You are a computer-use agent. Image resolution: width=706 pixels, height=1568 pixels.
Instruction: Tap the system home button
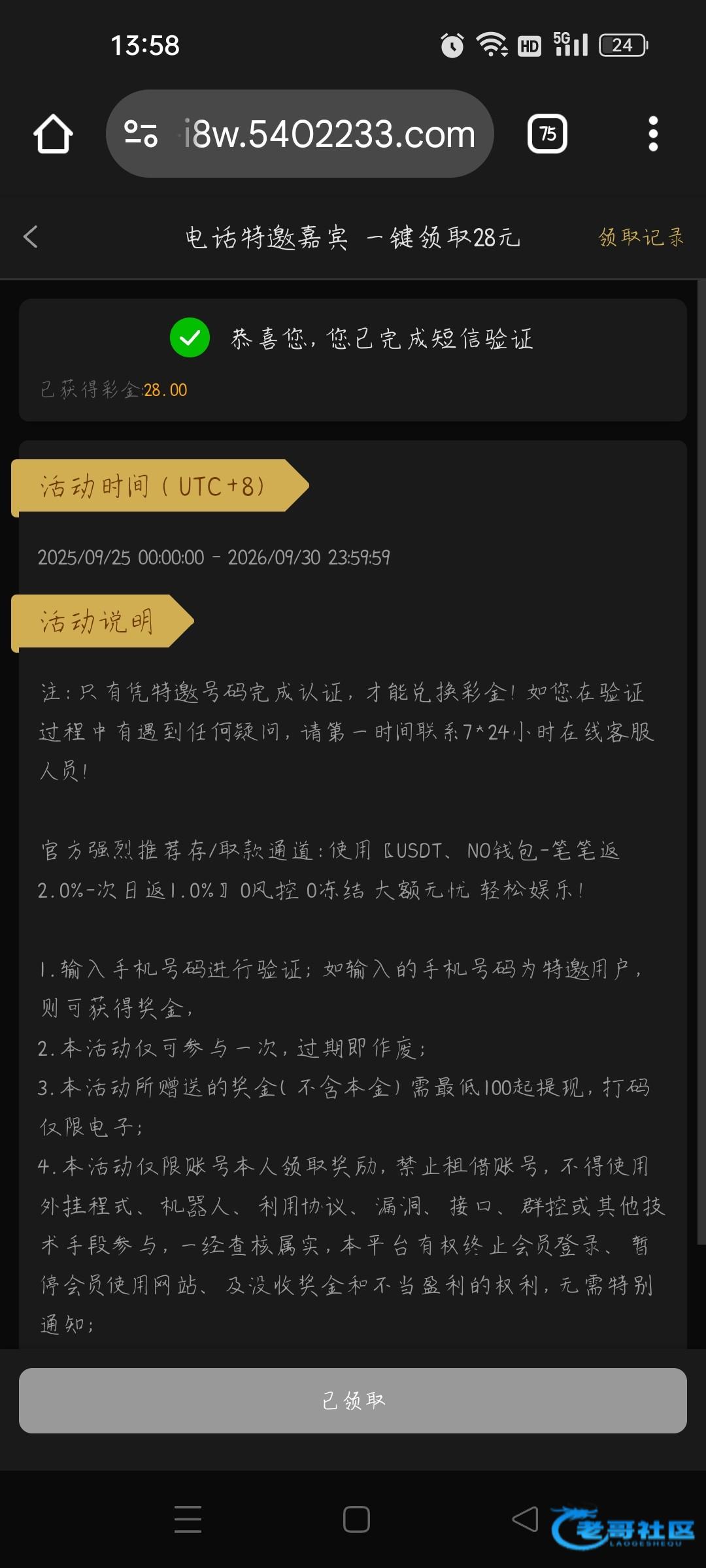tap(356, 1519)
